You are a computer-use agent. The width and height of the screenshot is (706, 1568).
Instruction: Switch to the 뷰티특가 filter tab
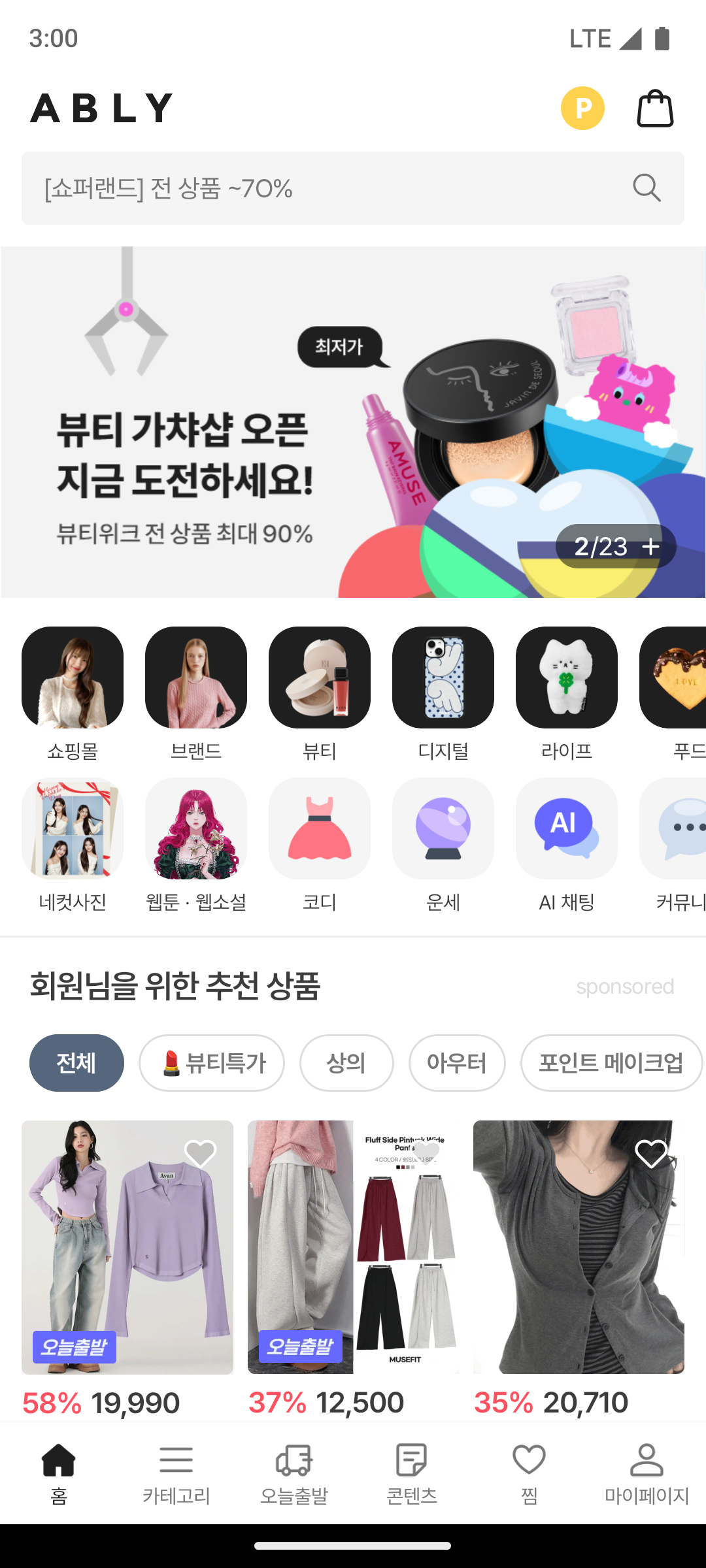211,1063
